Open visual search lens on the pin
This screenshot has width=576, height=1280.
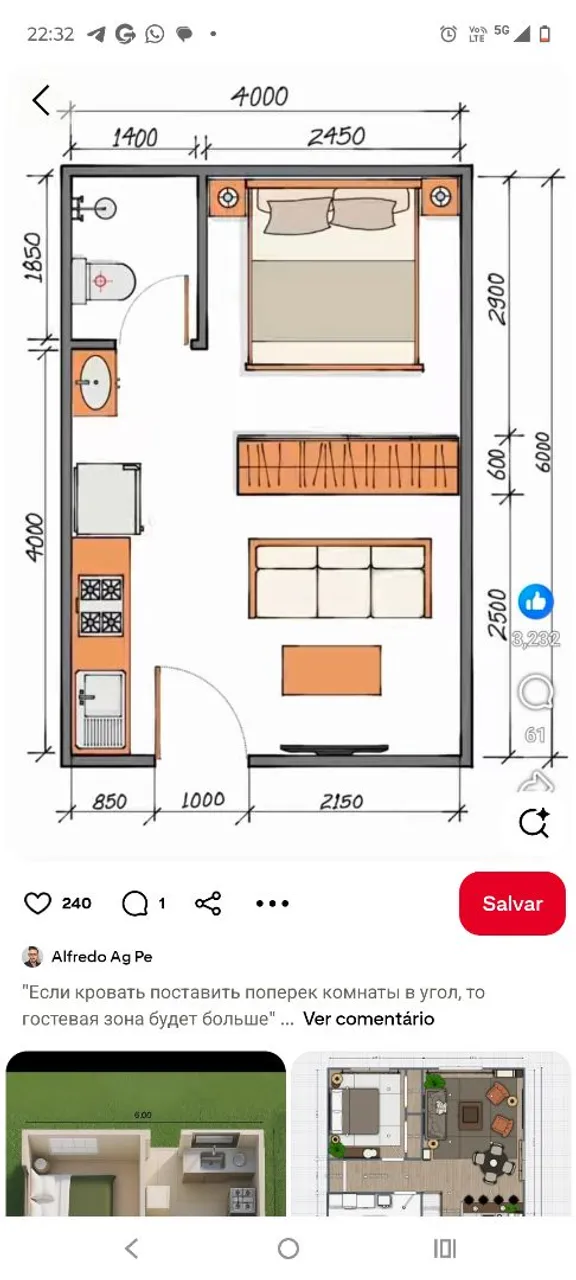click(535, 822)
